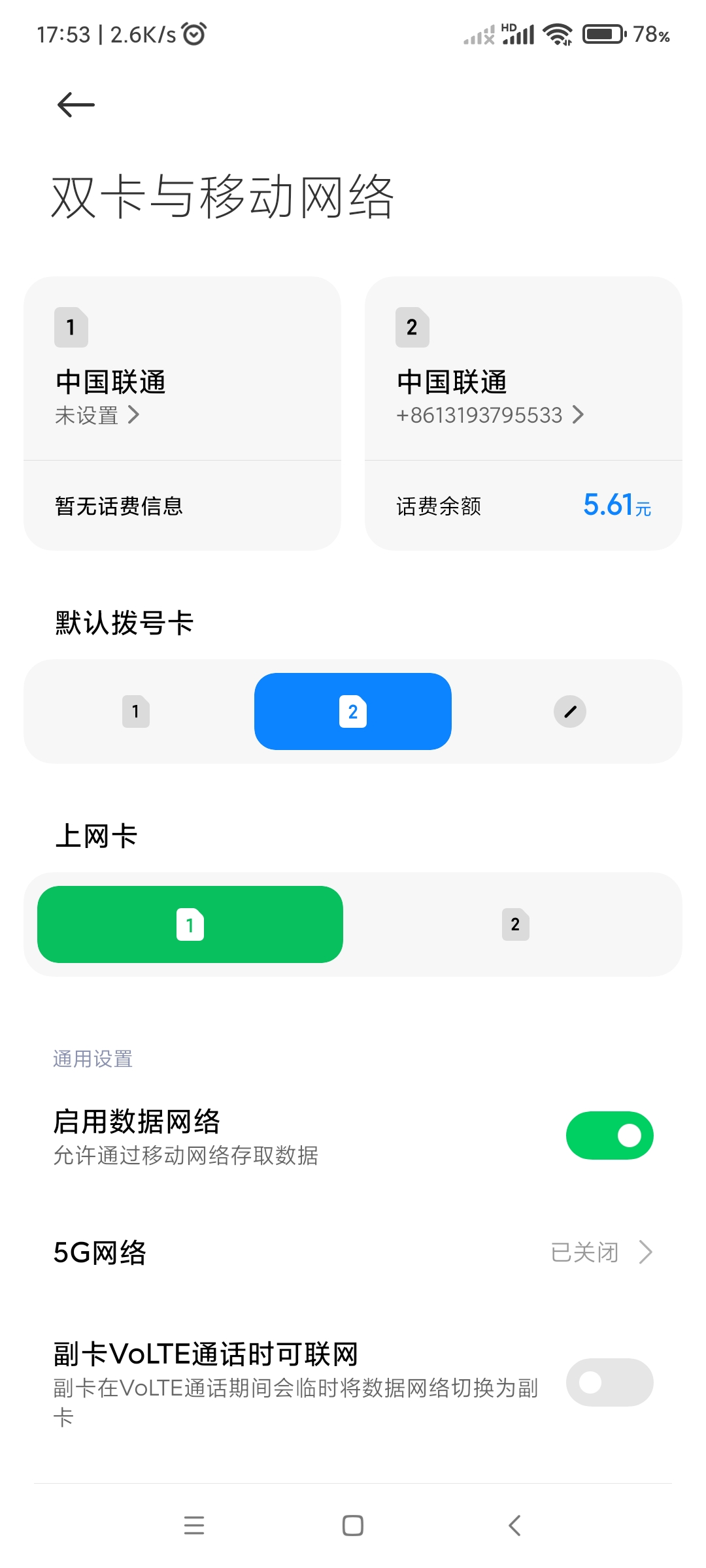Check SIM 1 call charge info

point(119,506)
